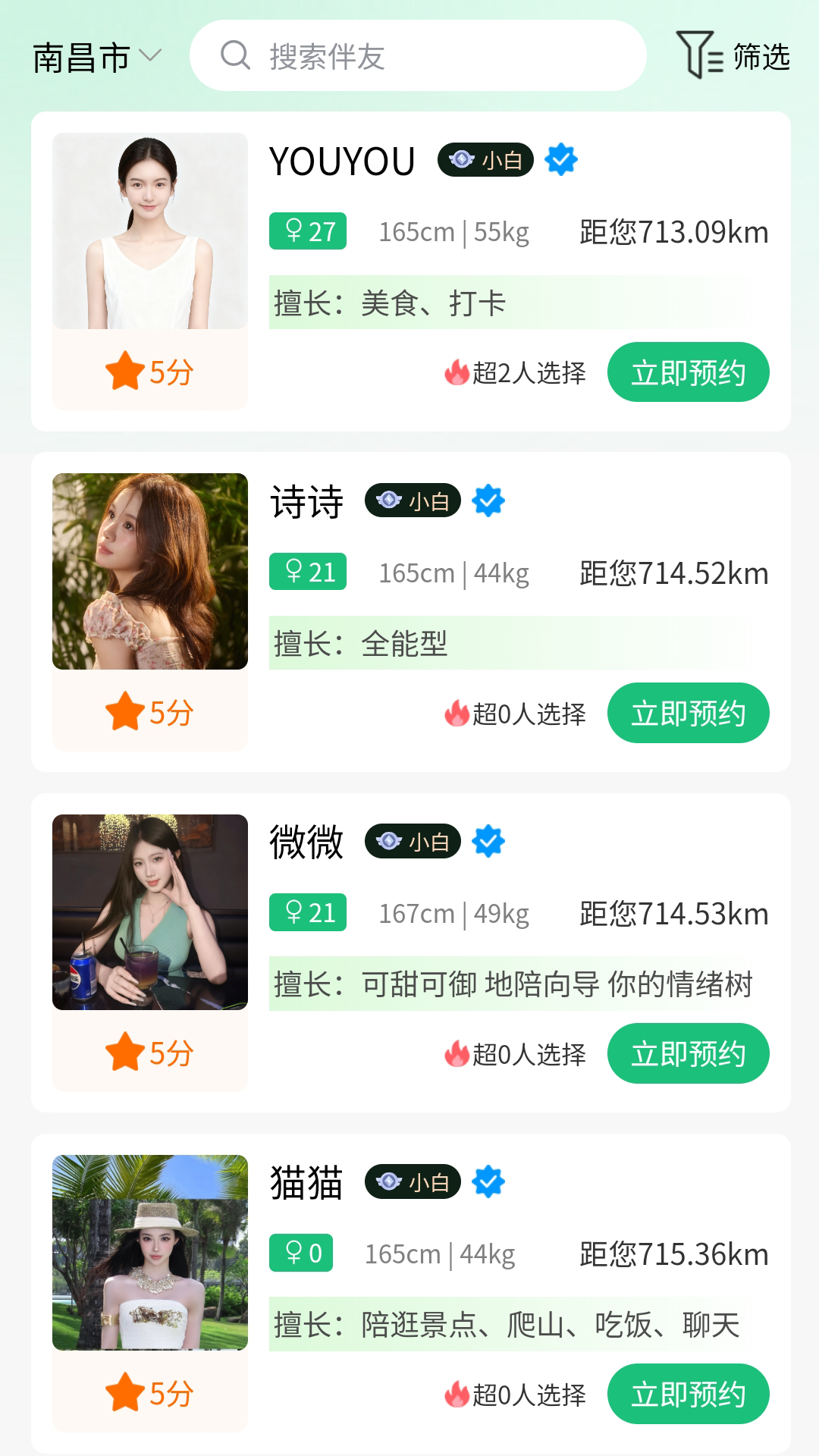Open 微微's profile photo thumbnail
The image size is (819, 1456).
point(149,913)
